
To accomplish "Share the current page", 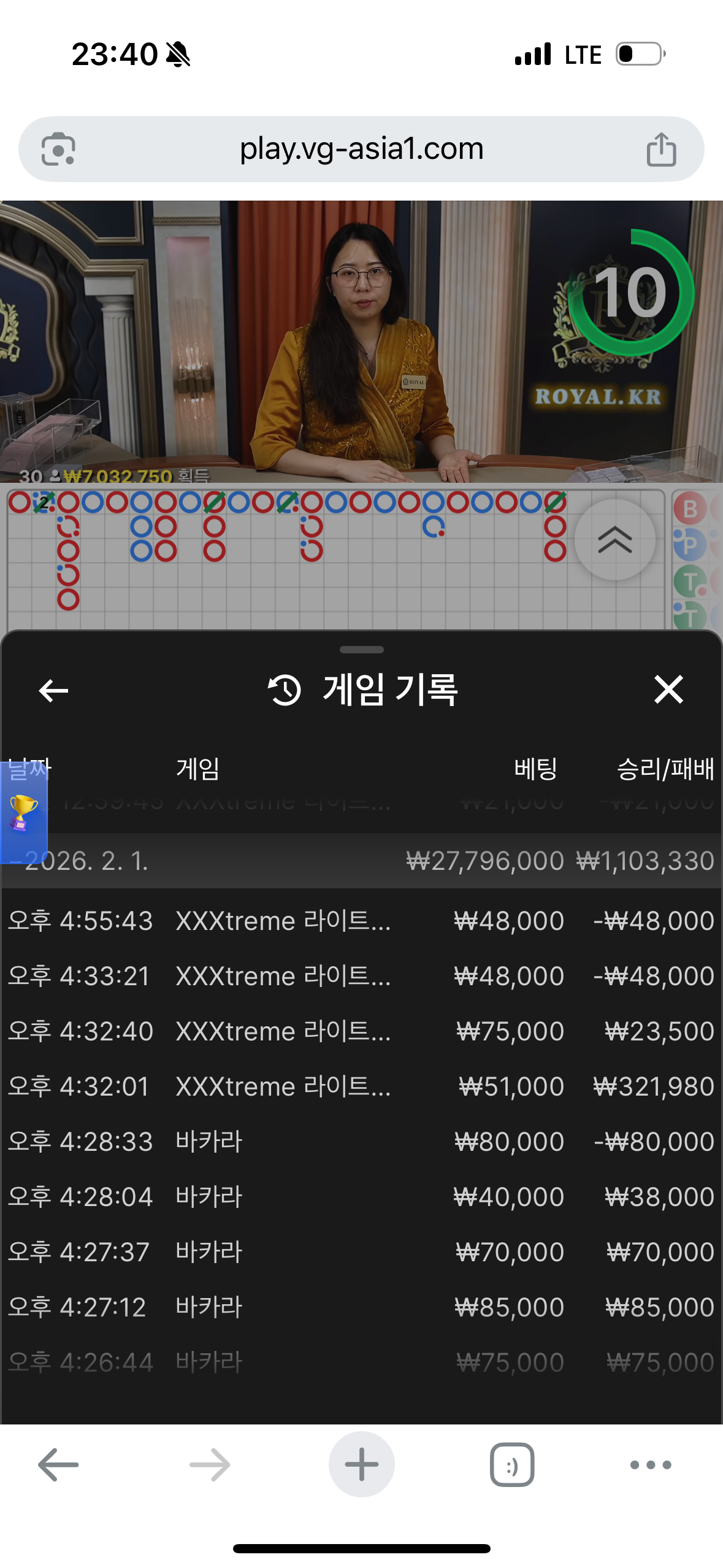I will [661, 150].
